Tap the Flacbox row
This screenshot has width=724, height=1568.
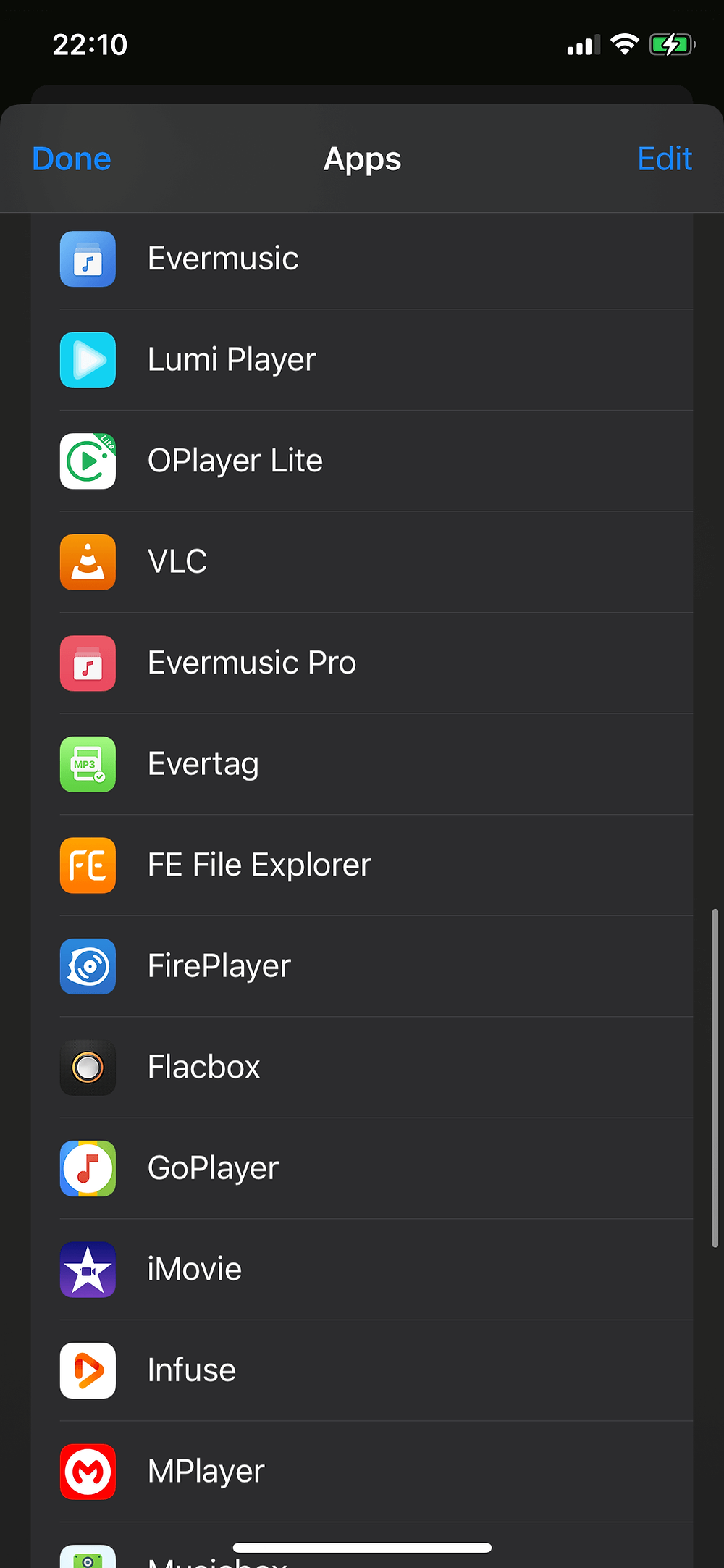(x=362, y=1068)
